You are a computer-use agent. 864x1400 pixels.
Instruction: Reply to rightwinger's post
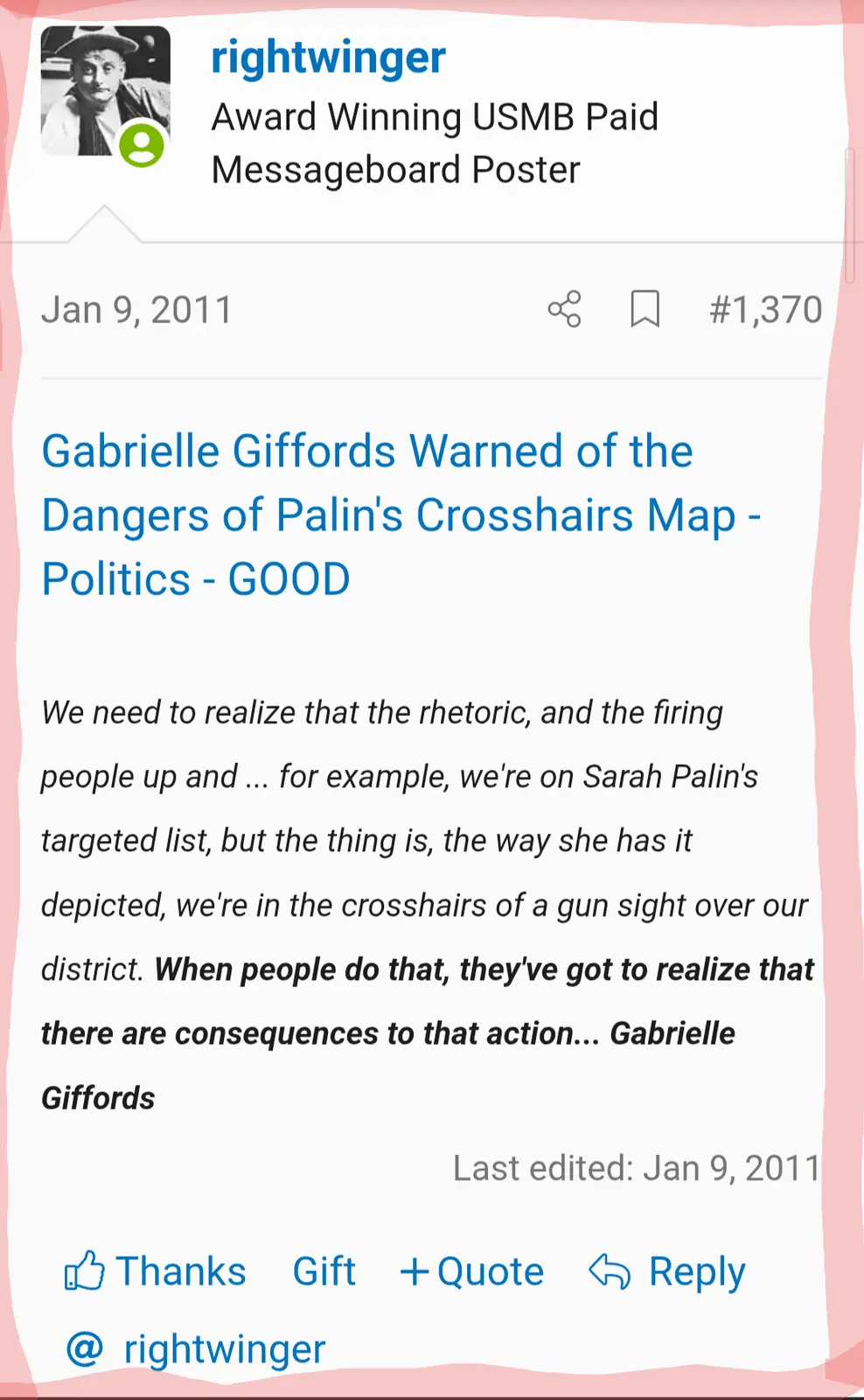(668, 1271)
